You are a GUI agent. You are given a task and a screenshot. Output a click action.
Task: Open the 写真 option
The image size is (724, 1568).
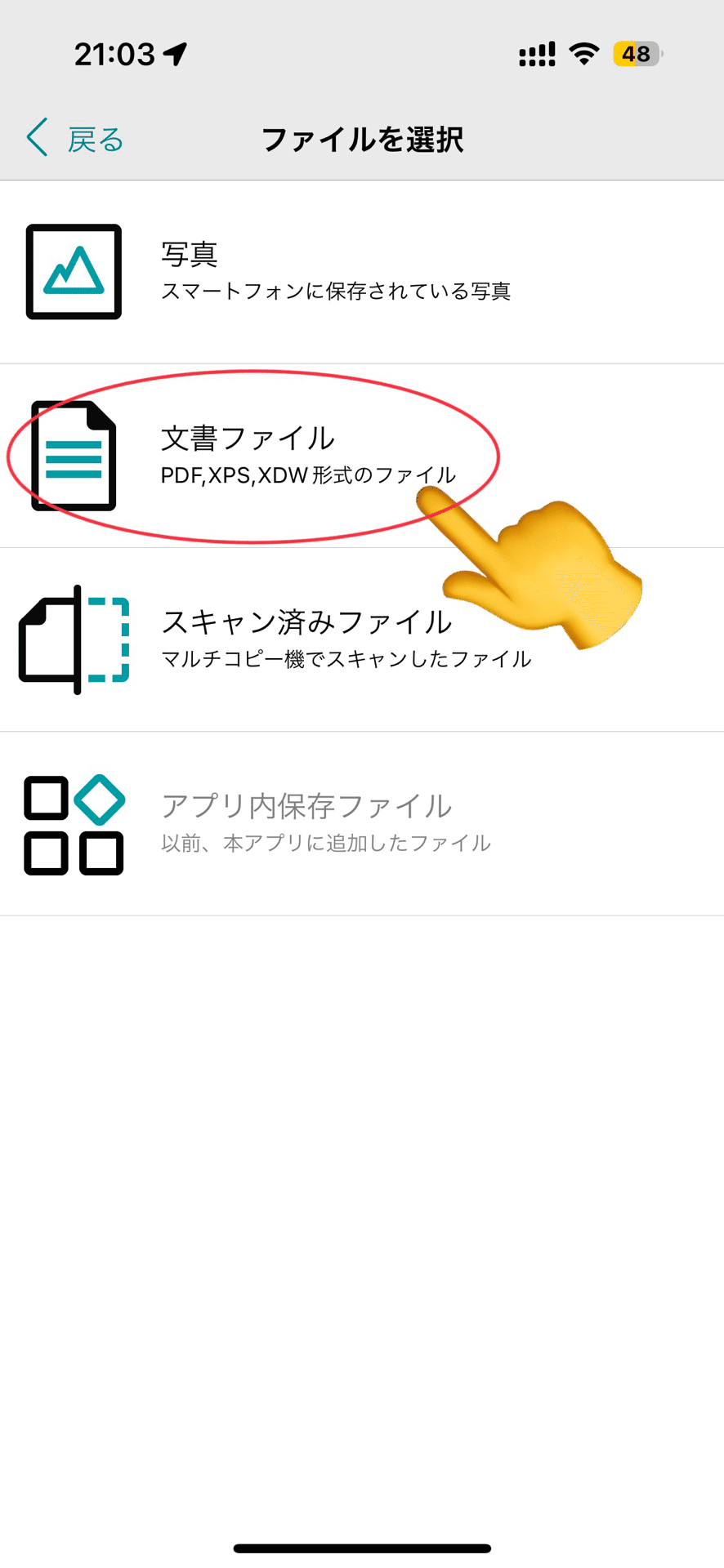[x=362, y=272]
